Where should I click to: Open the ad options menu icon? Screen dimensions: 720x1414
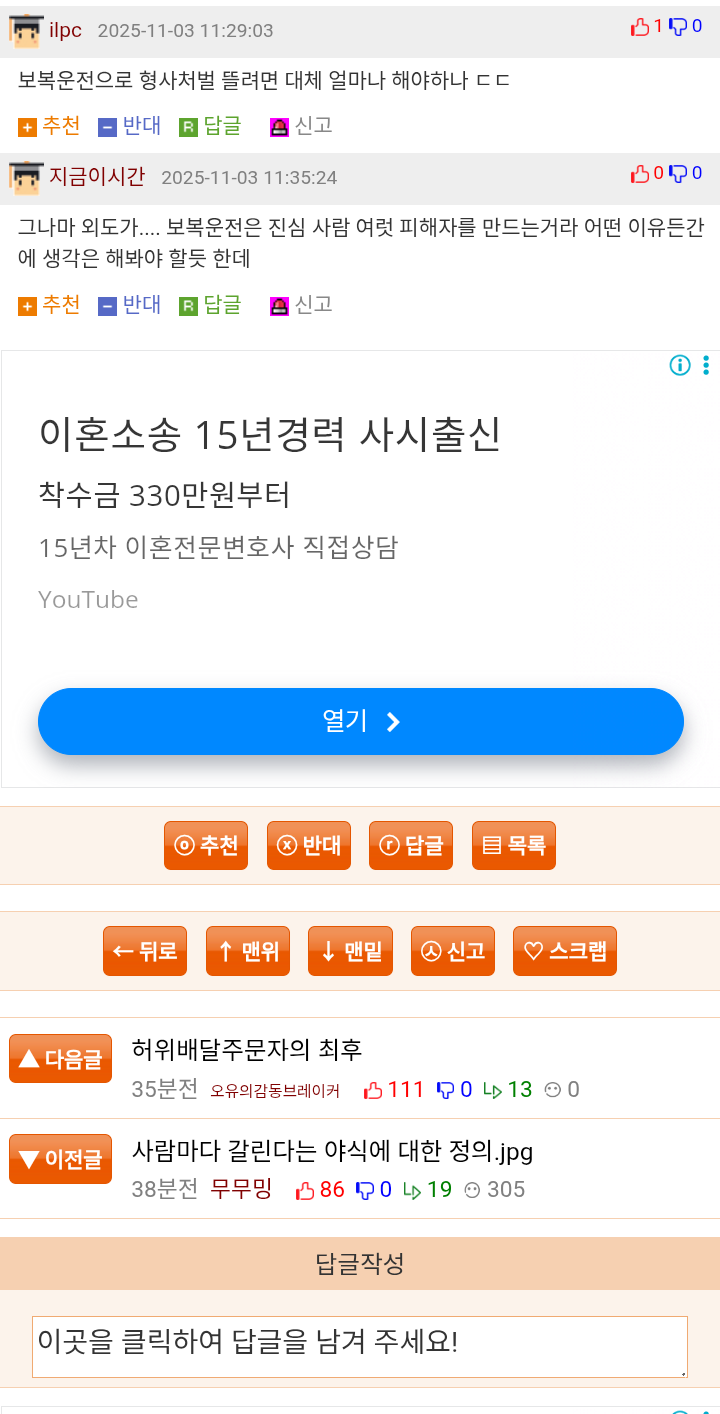[706, 365]
